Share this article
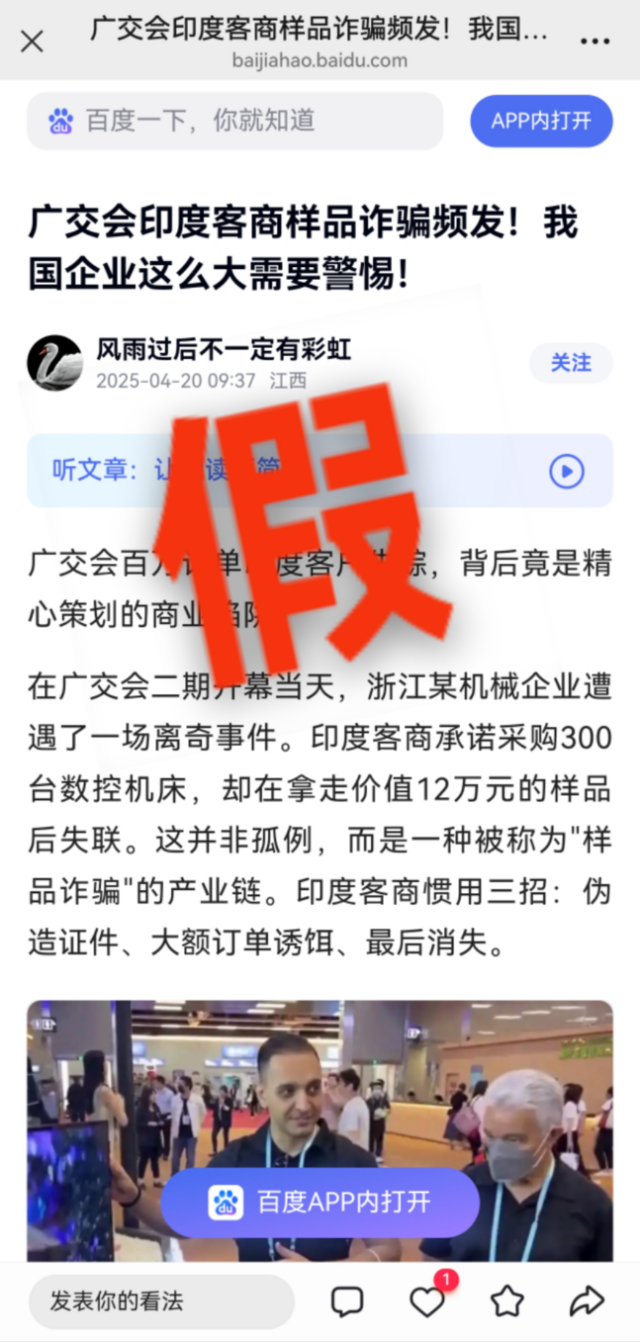Viewport: 640px width, 1342px height. pos(586,1301)
